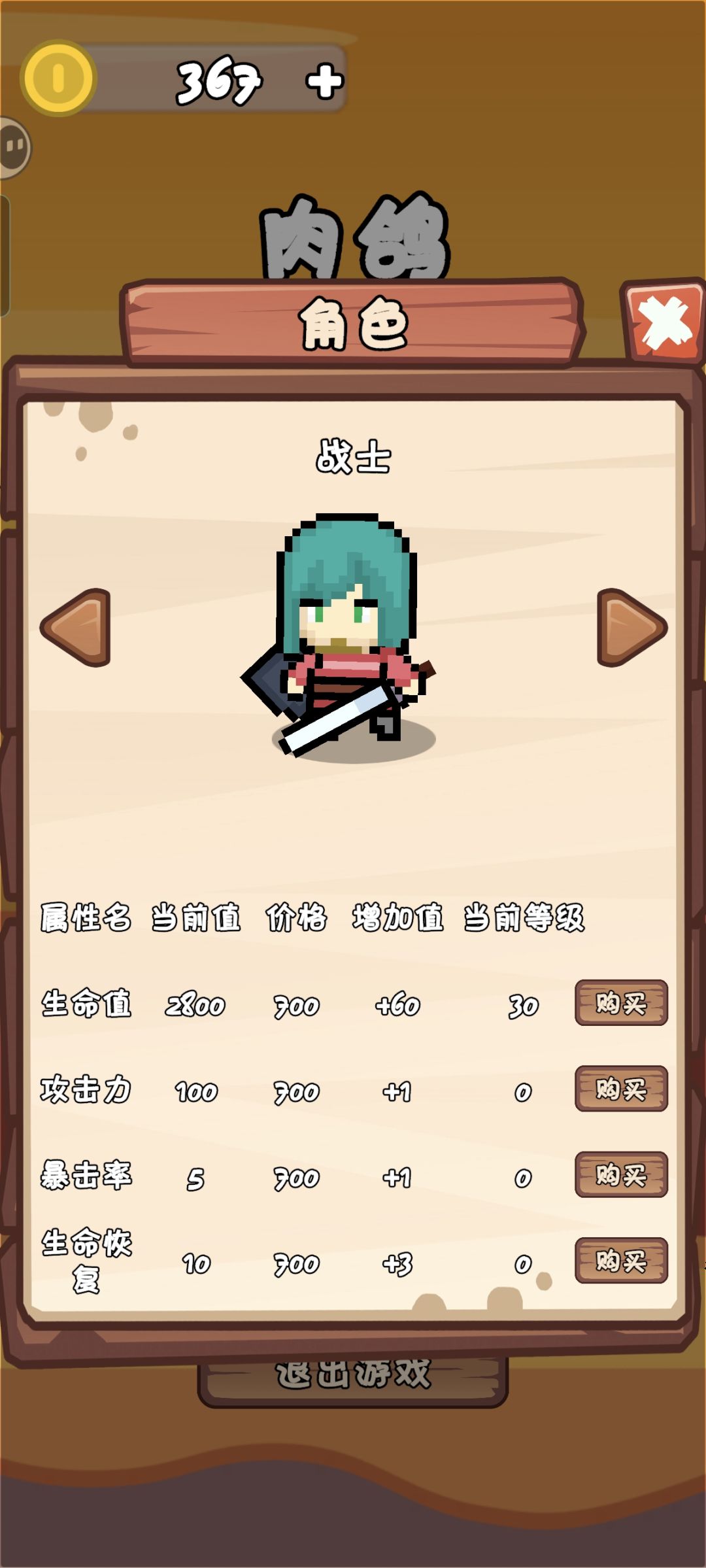Click the gold coin icon
Image resolution: width=706 pixels, height=1568 pixels.
tap(59, 80)
